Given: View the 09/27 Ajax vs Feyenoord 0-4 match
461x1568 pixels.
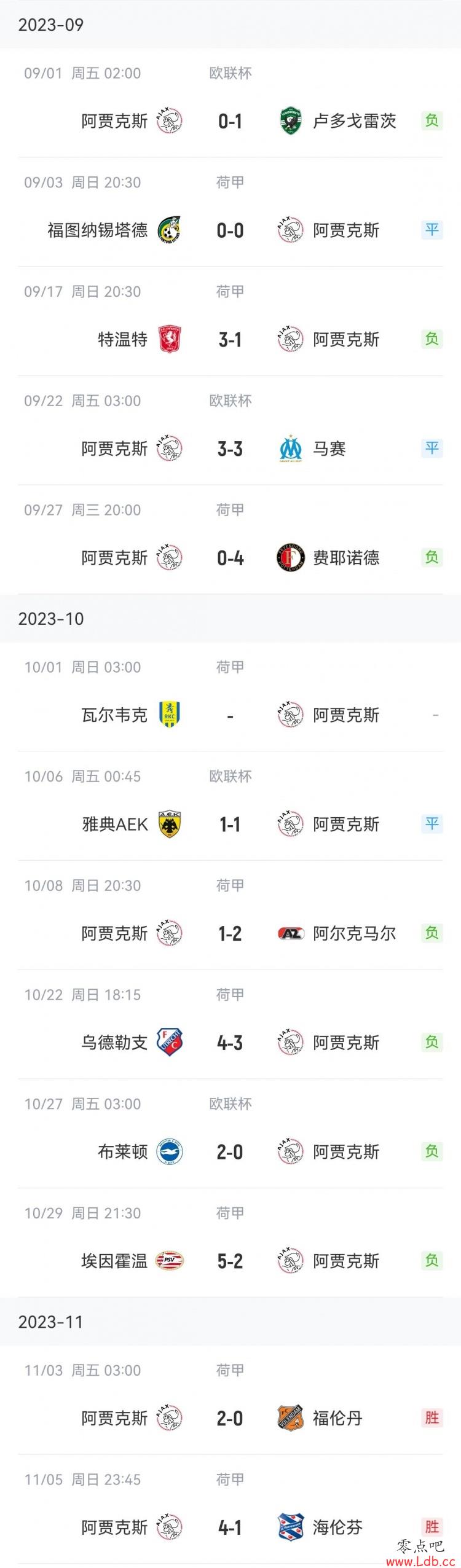Looking at the screenshot, I should (x=230, y=558).
